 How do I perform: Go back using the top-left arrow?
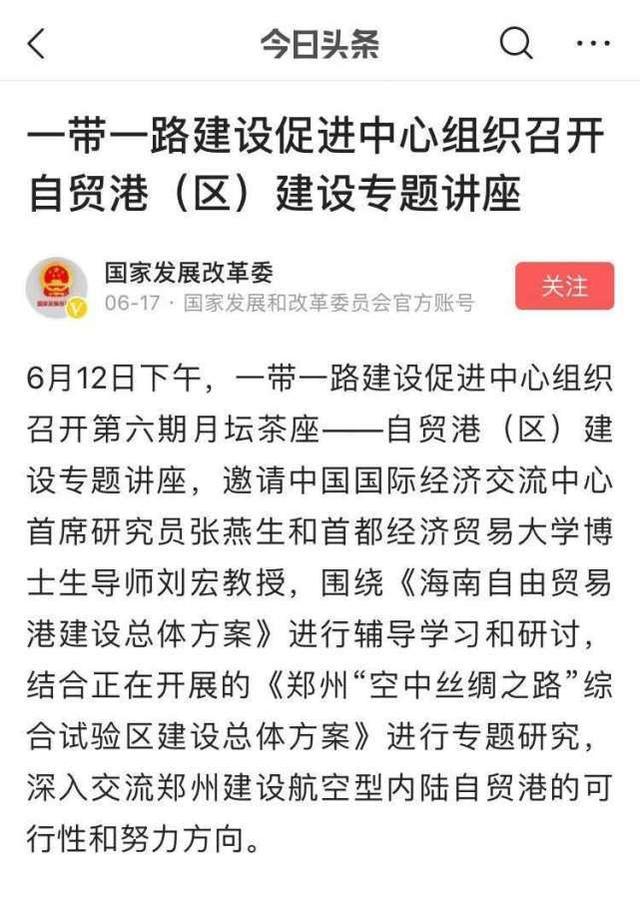coord(37,44)
